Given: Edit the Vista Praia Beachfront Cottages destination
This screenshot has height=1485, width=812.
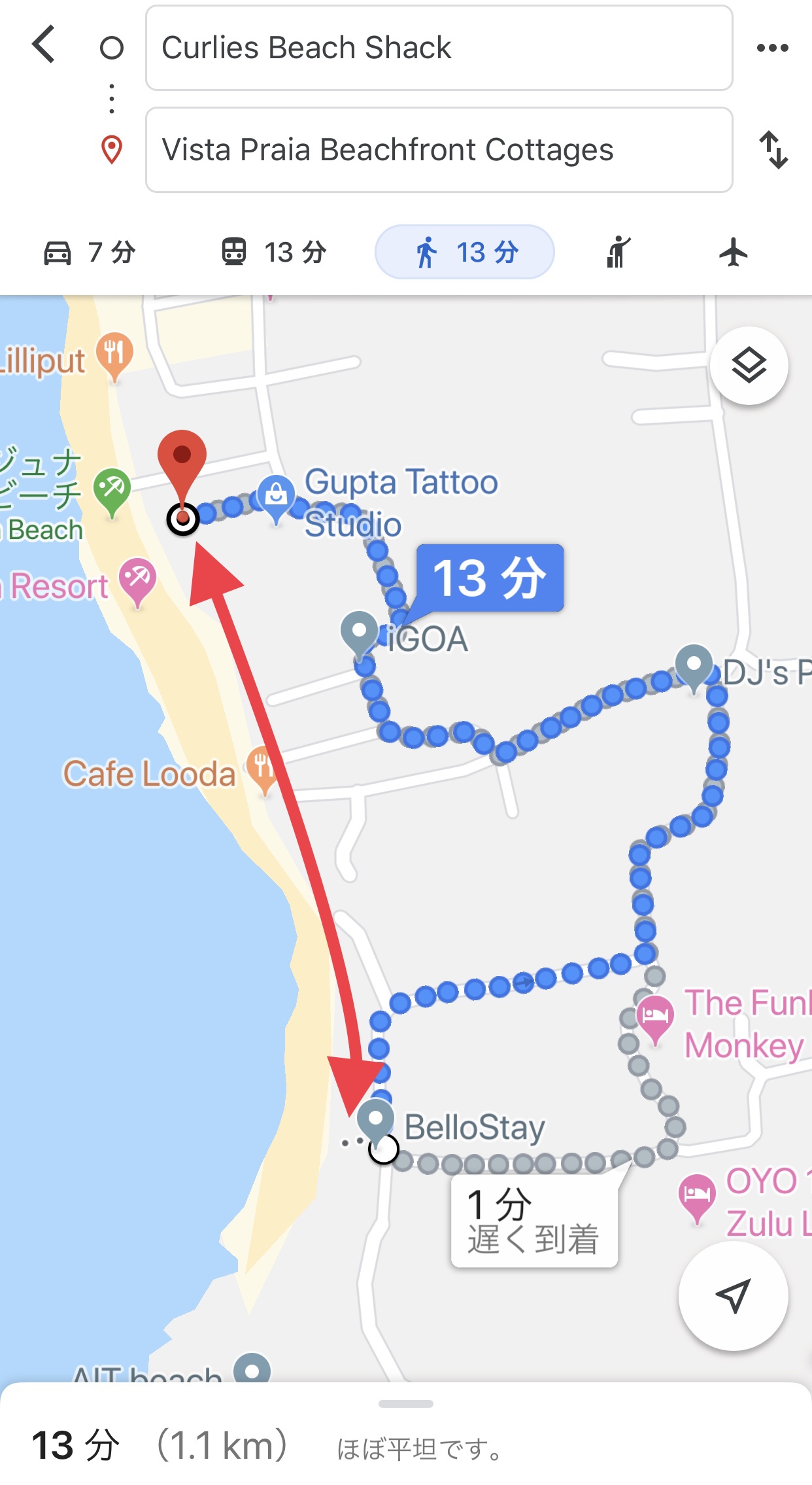Looking at the screenshot, I should coord(439,150).
